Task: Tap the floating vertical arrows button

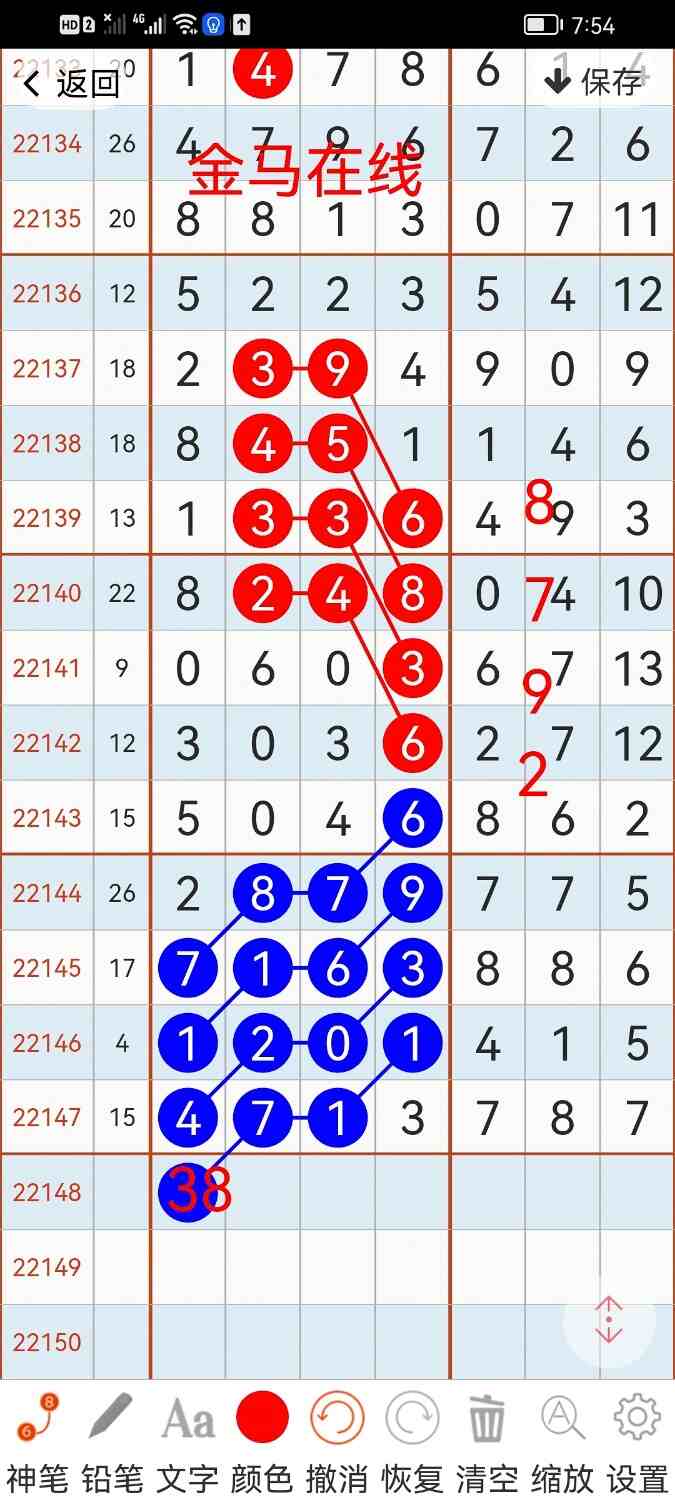Action: coord(609,1321)
